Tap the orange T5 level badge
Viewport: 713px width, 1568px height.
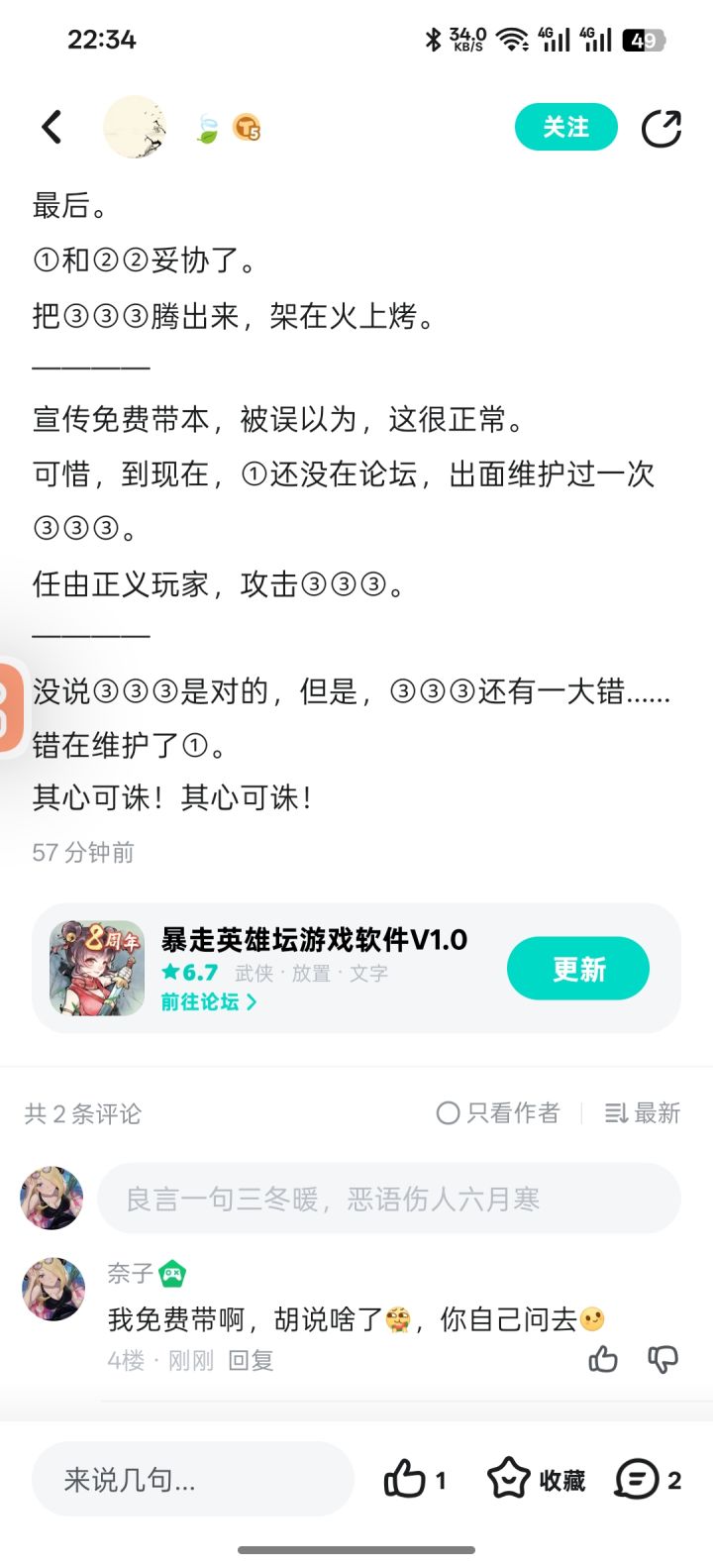click(247, 129)
